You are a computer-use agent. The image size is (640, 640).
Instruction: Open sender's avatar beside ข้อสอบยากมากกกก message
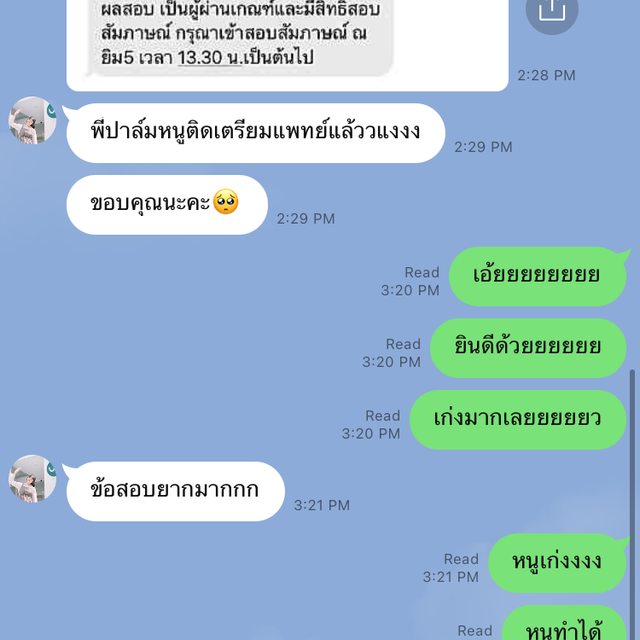[x=33, y=479]
